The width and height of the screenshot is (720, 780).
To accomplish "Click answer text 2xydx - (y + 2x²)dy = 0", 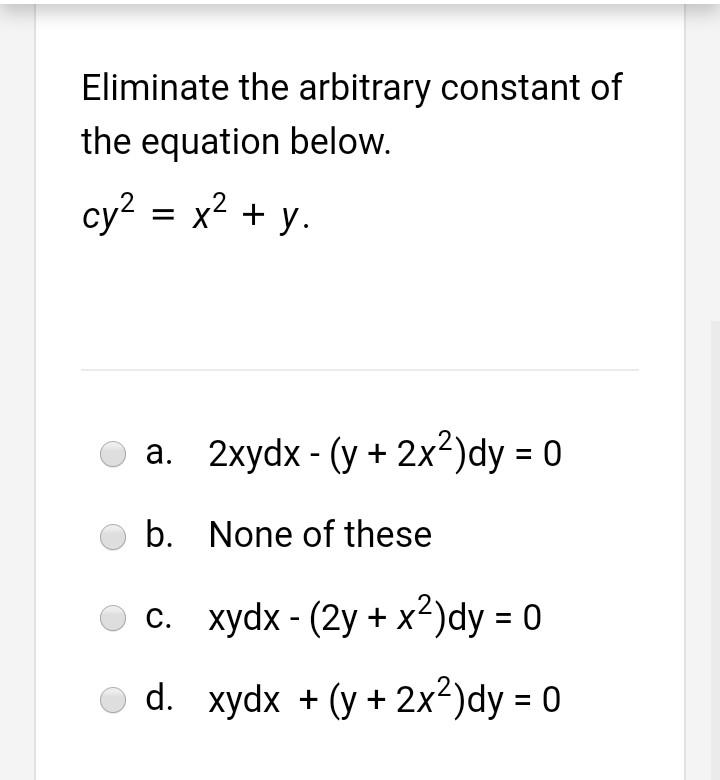I will click(x=384, y=453).
